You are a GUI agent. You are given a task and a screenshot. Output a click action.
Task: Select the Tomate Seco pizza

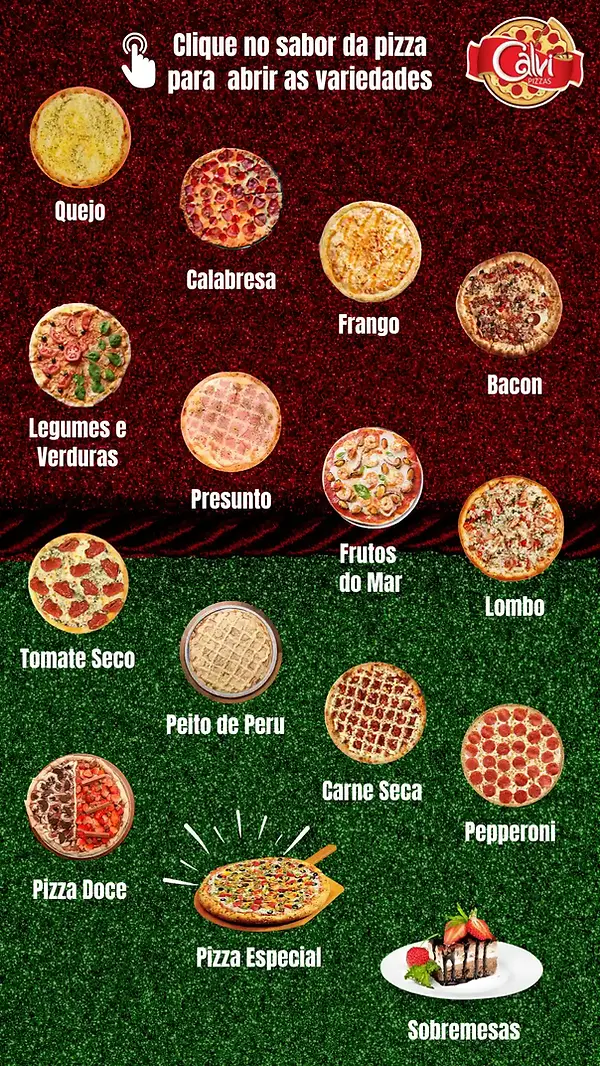click(x=78, y=583)
